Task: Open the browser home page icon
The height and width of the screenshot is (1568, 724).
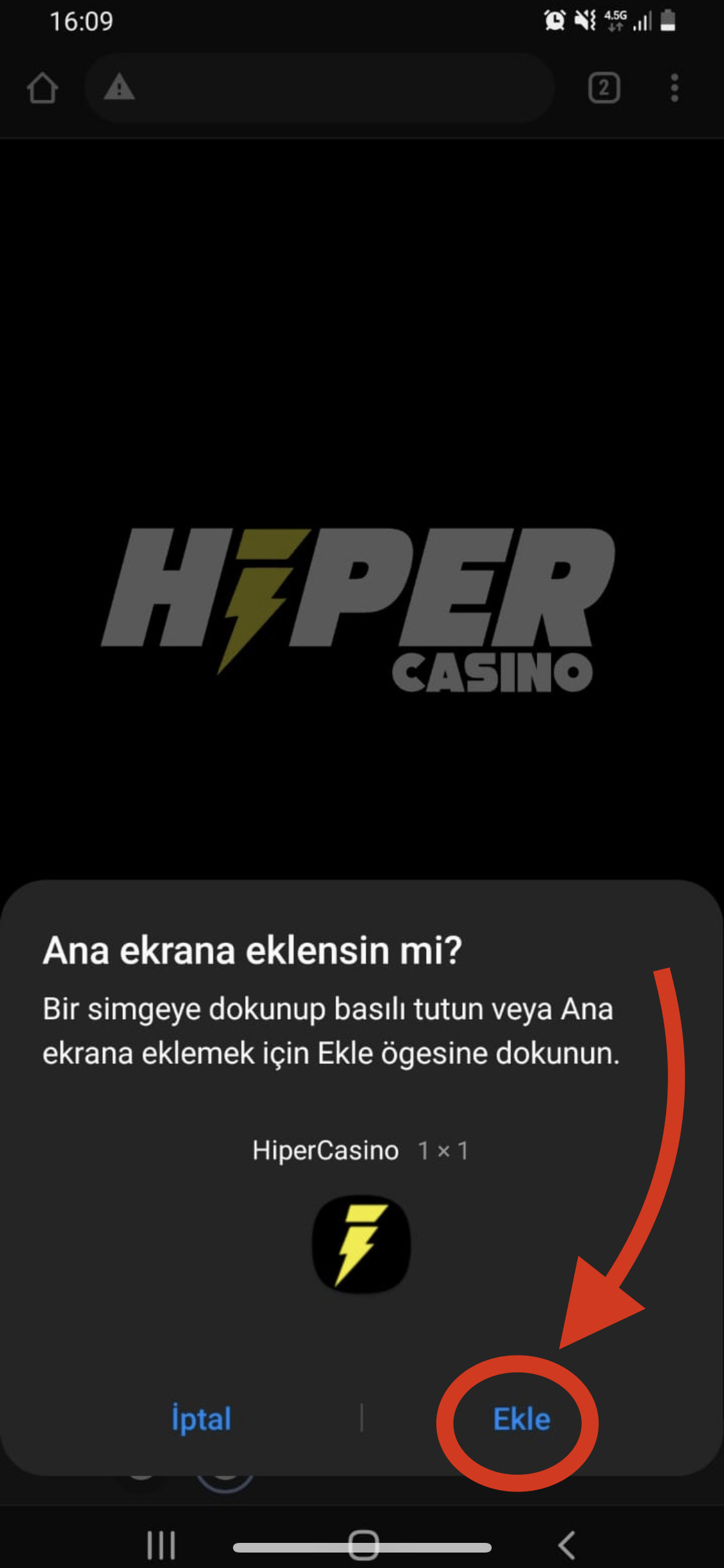Action: (42, 88)
